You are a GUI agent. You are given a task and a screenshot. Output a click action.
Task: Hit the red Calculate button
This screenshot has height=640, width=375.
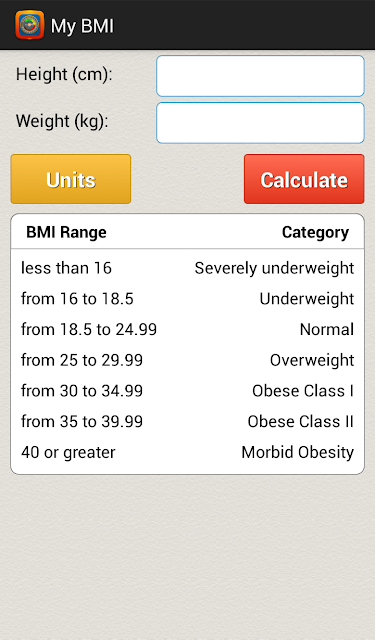tap(304, 179)
